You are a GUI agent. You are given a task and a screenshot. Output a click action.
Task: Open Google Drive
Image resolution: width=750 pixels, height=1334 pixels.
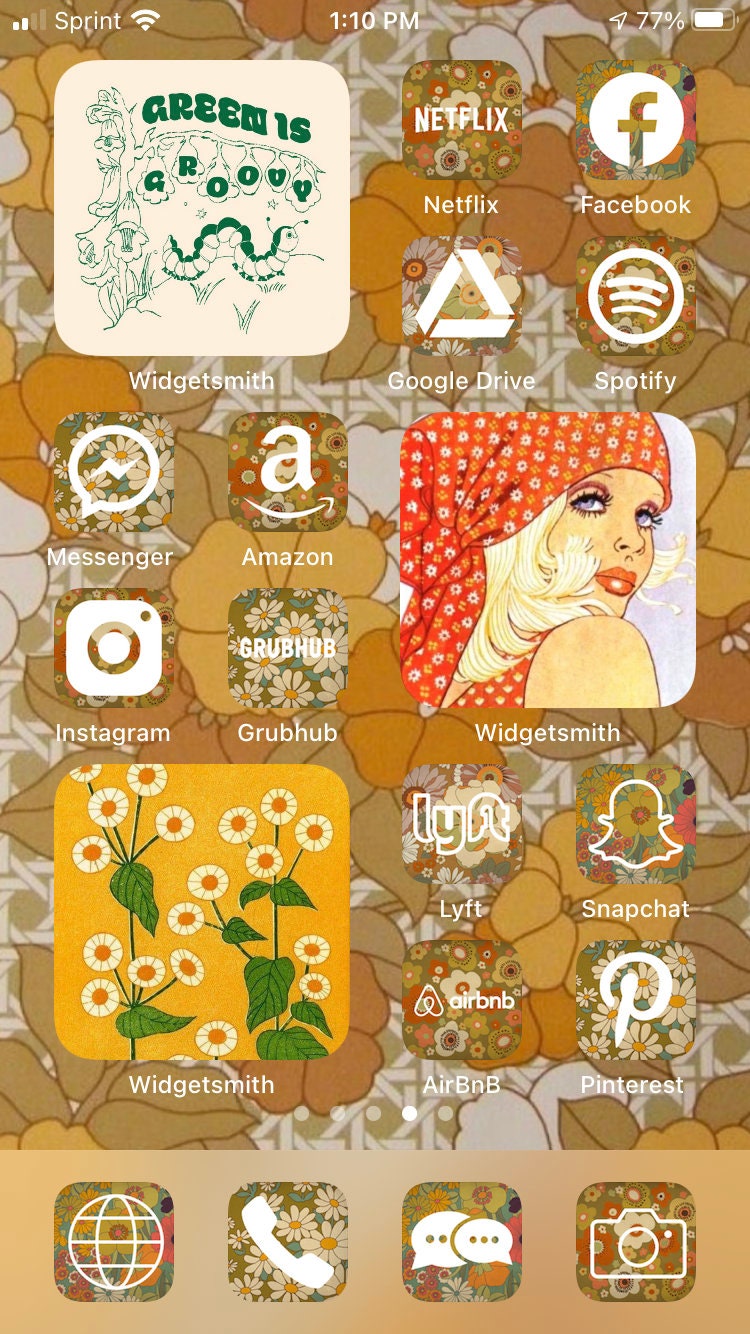tap(461, 296)
